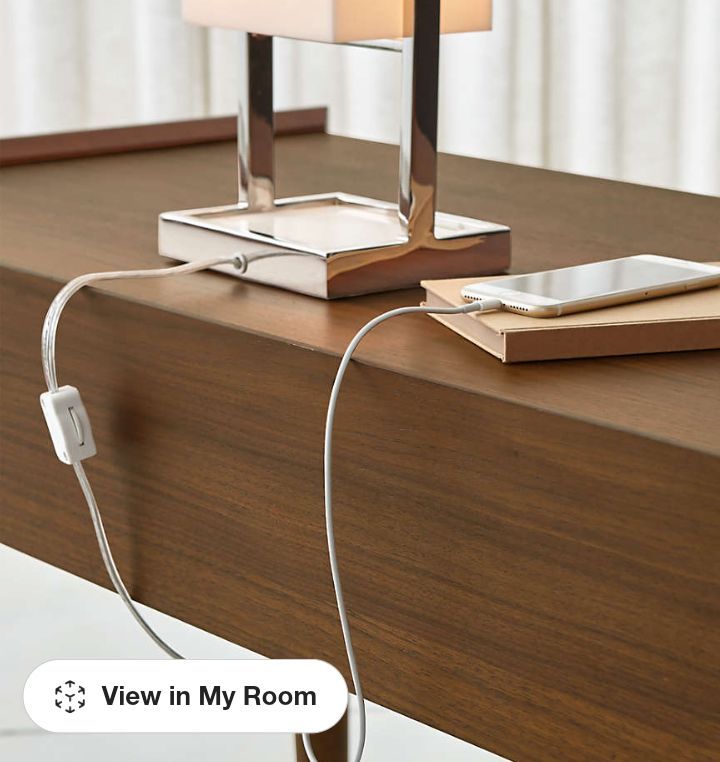Tap View in My Room button
Image resolution: width=720 pixels, height=762 pixels.
pyautogui.click(x=186, y=696)
